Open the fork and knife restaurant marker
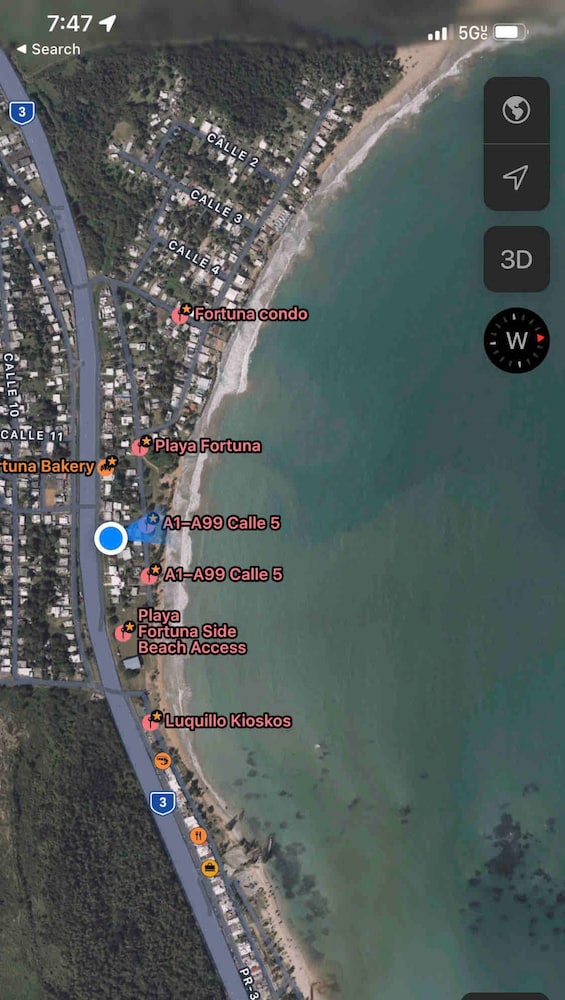This screenshot has width=565, height=1000. point(198,835)
